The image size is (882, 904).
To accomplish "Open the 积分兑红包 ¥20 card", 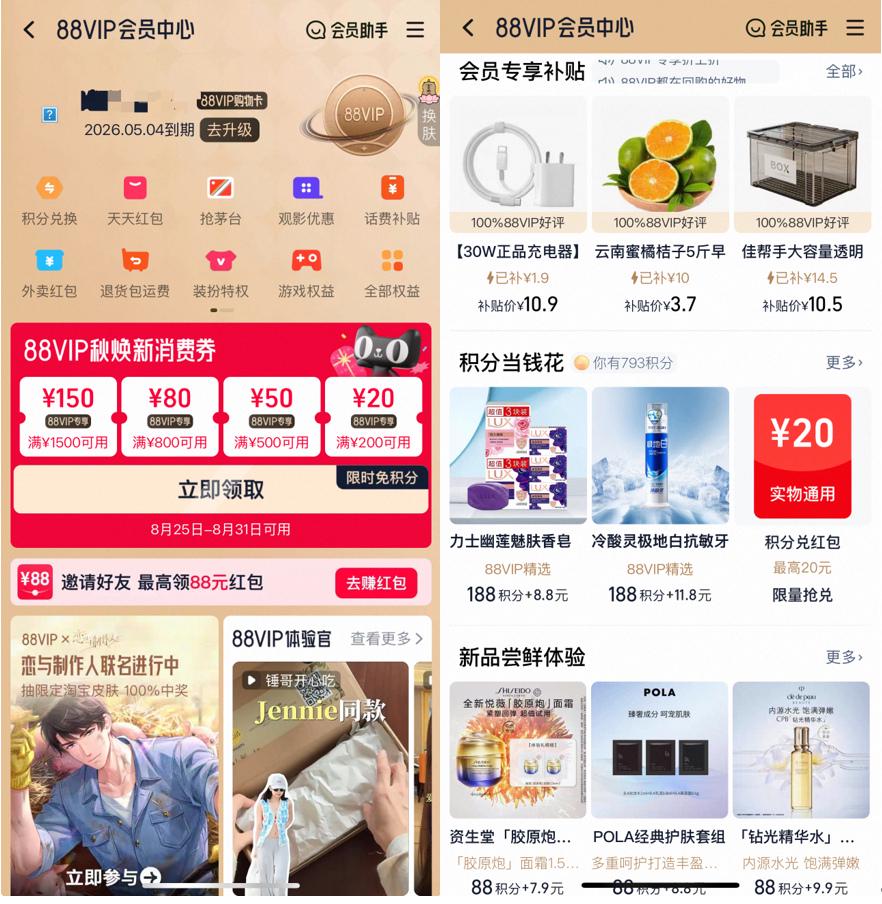I will point(802,490).
